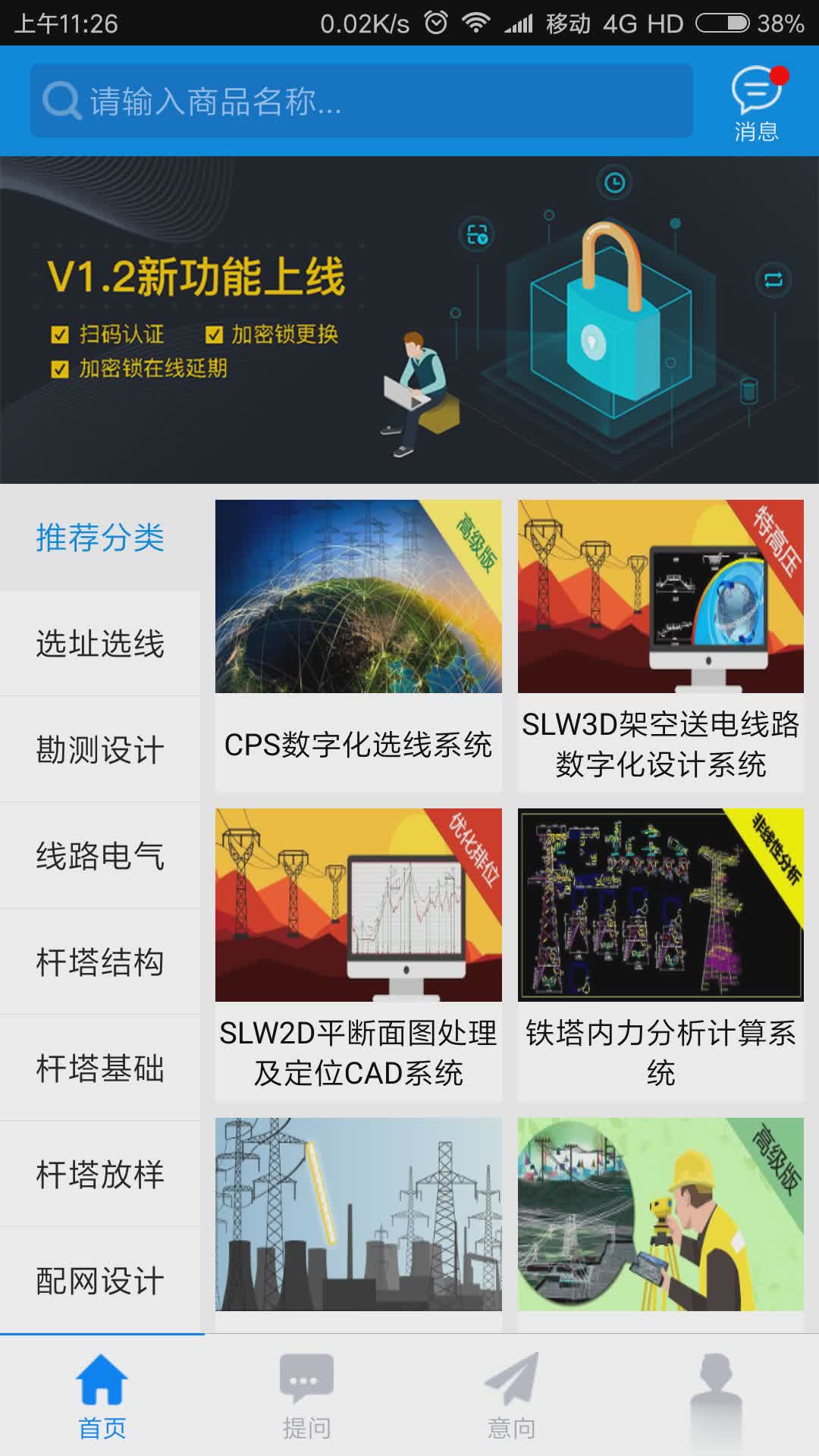Open the profile tab with person icon
819x1456 pixels.
click(x=716, y=1395)
